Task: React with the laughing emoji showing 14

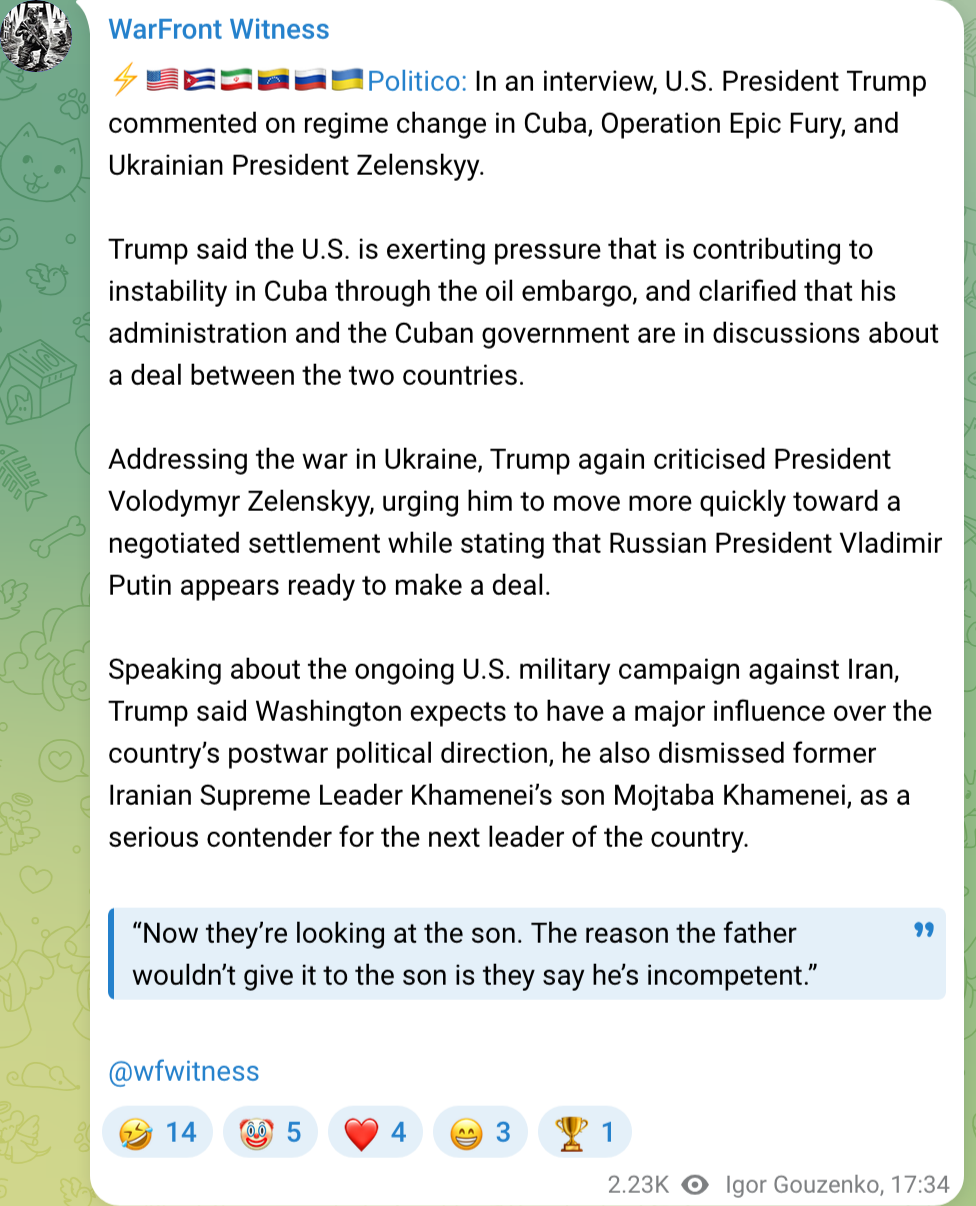Action: (158, 1132)
